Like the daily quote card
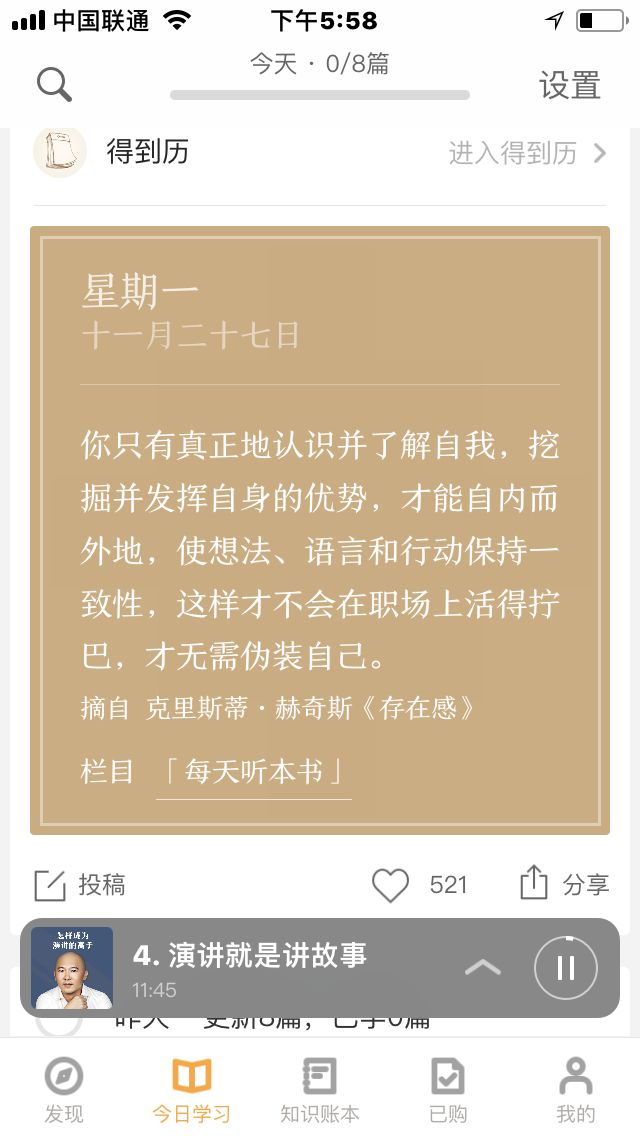 click(391, 885)
